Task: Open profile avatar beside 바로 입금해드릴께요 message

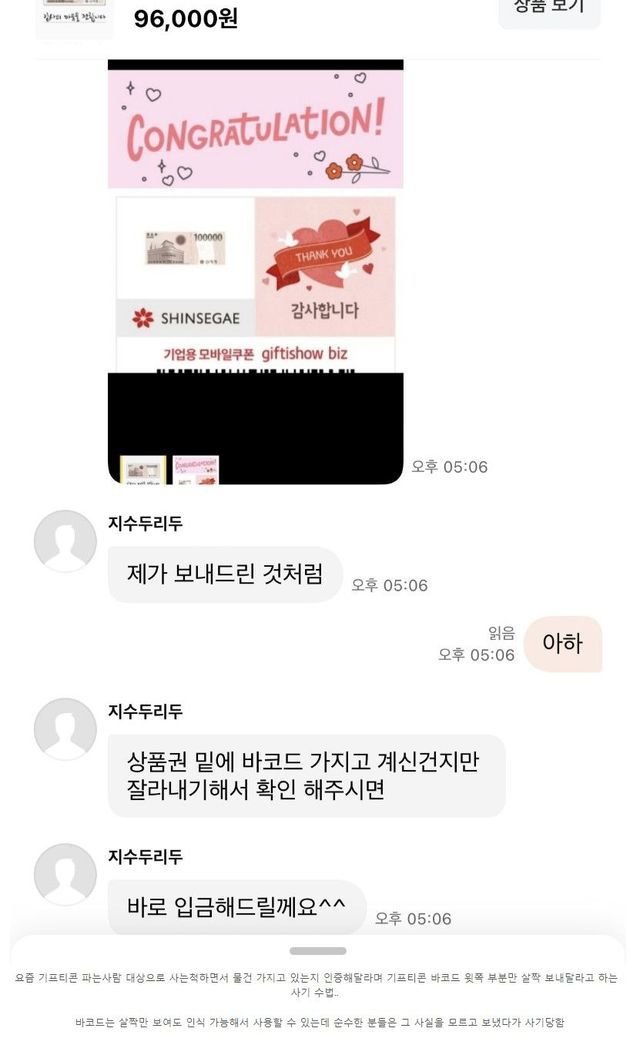Action: pos(65,874)
